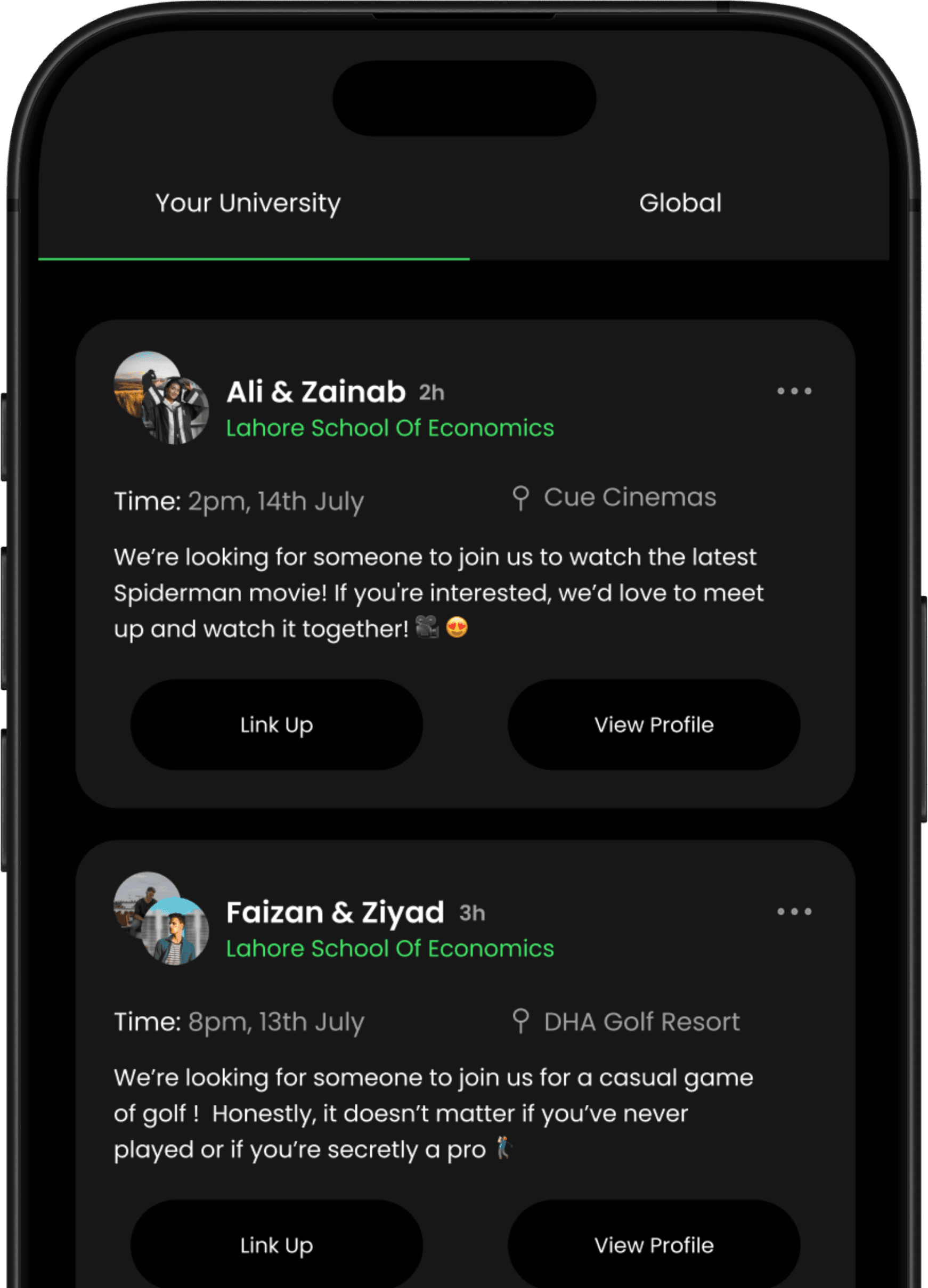Link up with Ali & Zainab
This screenshot has width=928, height=1288.
point(276,724)
